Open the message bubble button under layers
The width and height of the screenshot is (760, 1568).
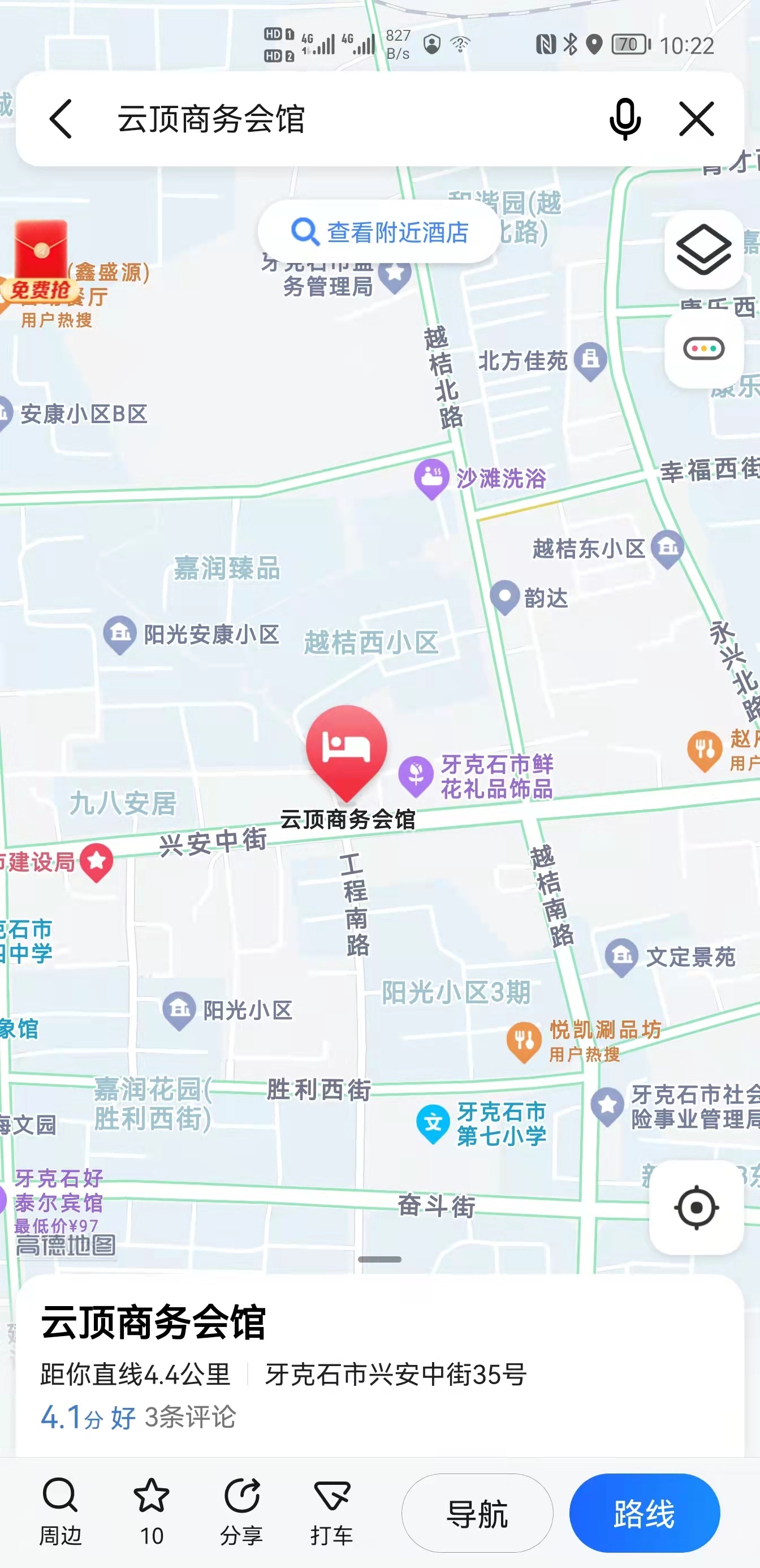[703, 350]
